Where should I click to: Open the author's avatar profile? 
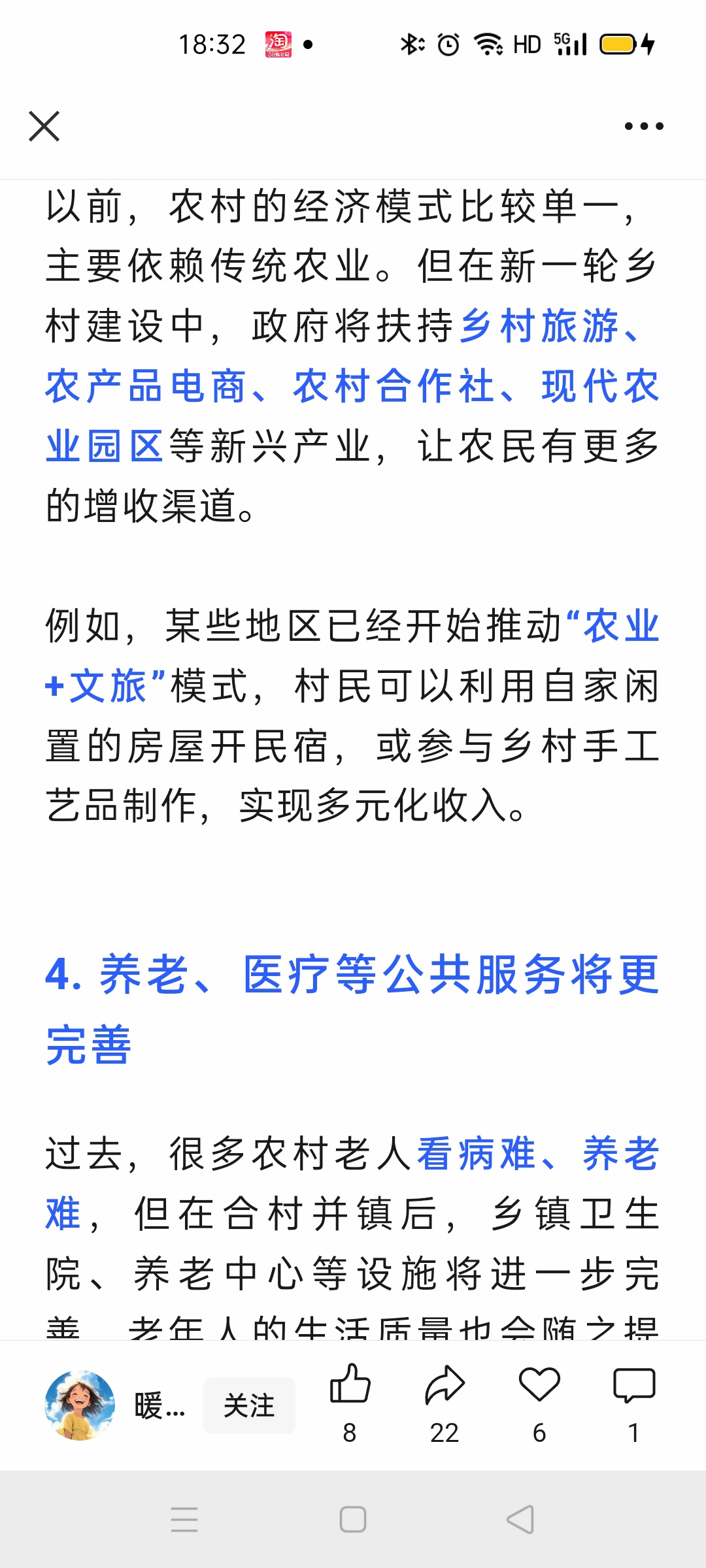(x=80, y=1405)
